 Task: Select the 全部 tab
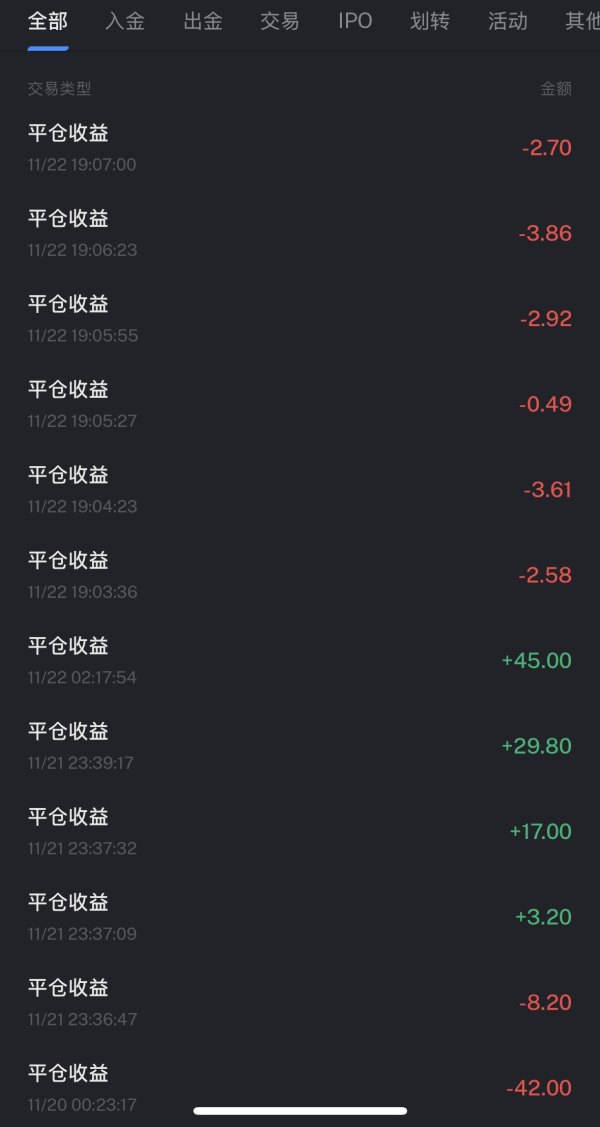tap(48, 21)
